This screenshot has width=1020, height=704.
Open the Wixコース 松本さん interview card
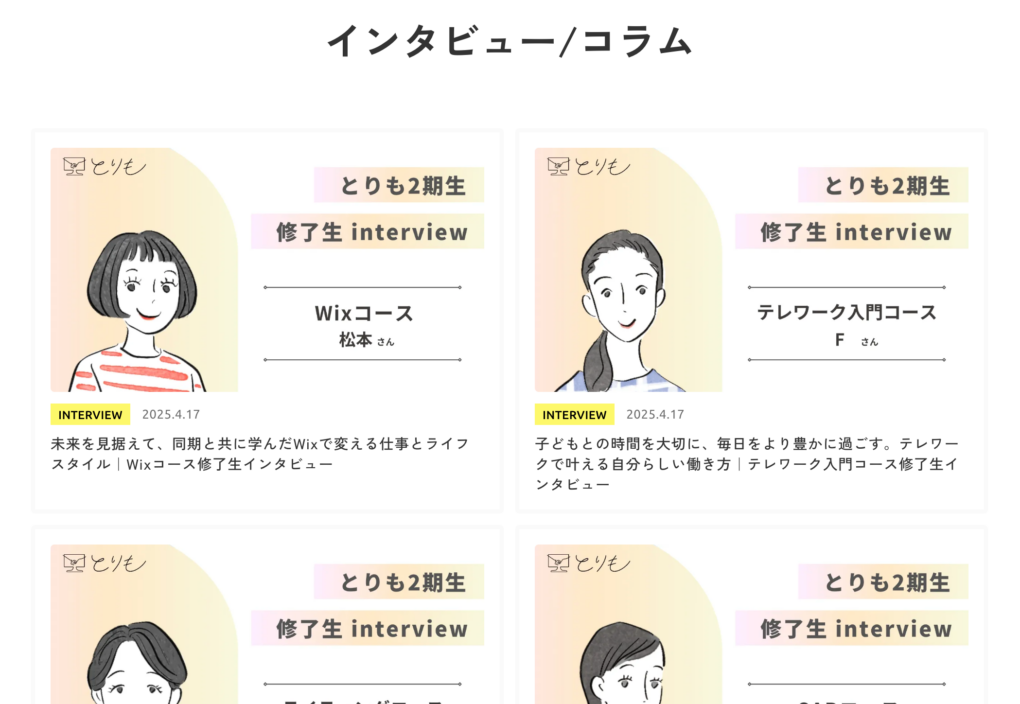[x=267, y=270]
